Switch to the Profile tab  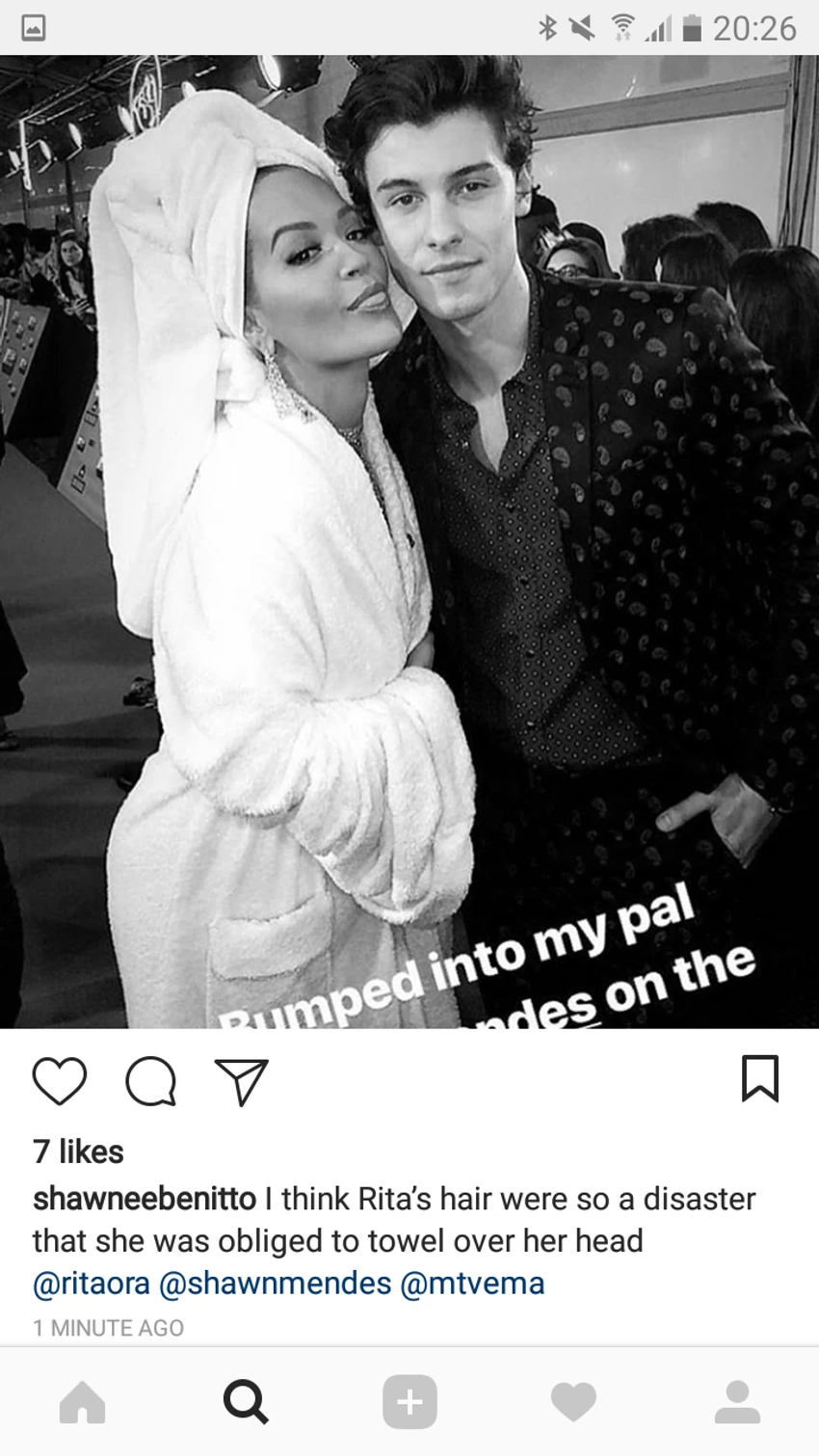pos(737,1402)
